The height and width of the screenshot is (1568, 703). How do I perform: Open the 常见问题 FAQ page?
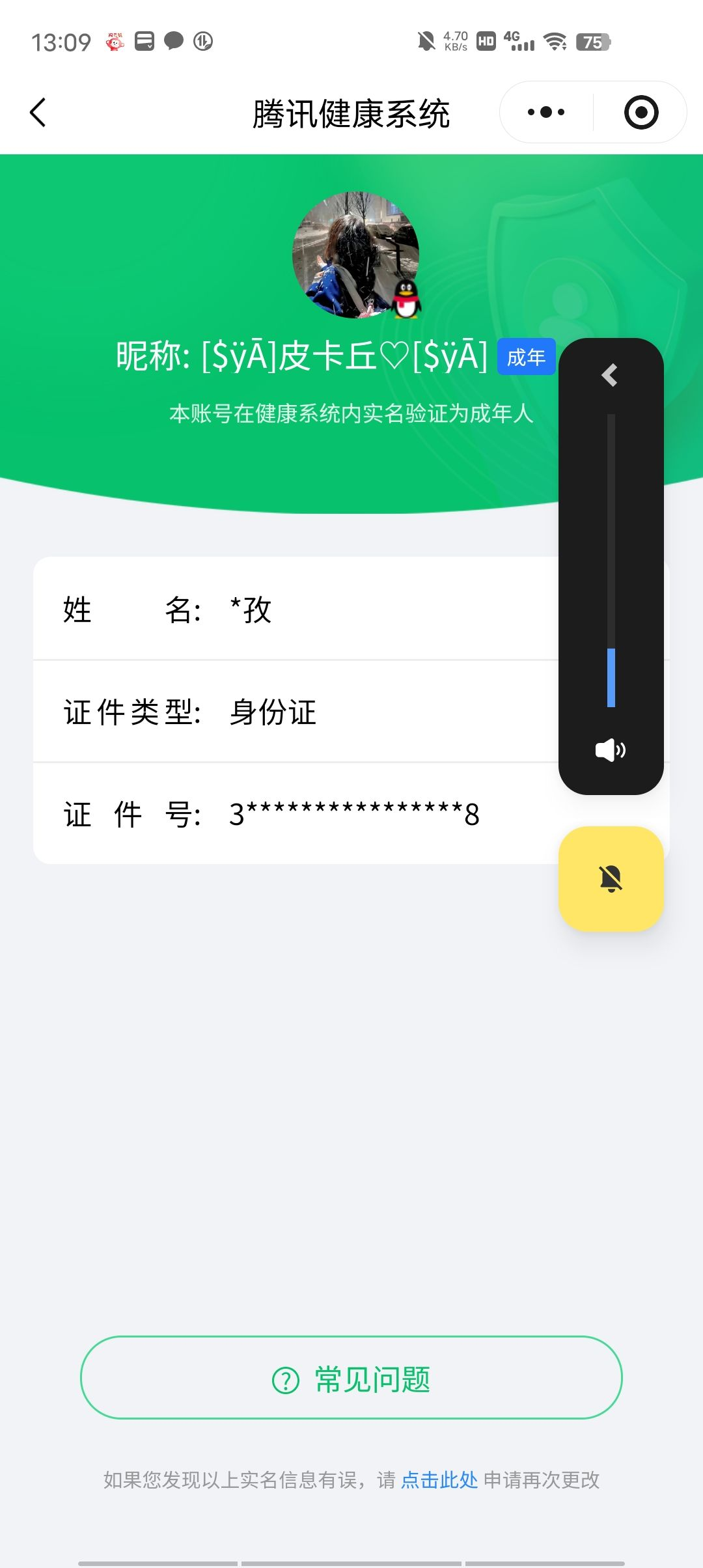click(351, 1378)
